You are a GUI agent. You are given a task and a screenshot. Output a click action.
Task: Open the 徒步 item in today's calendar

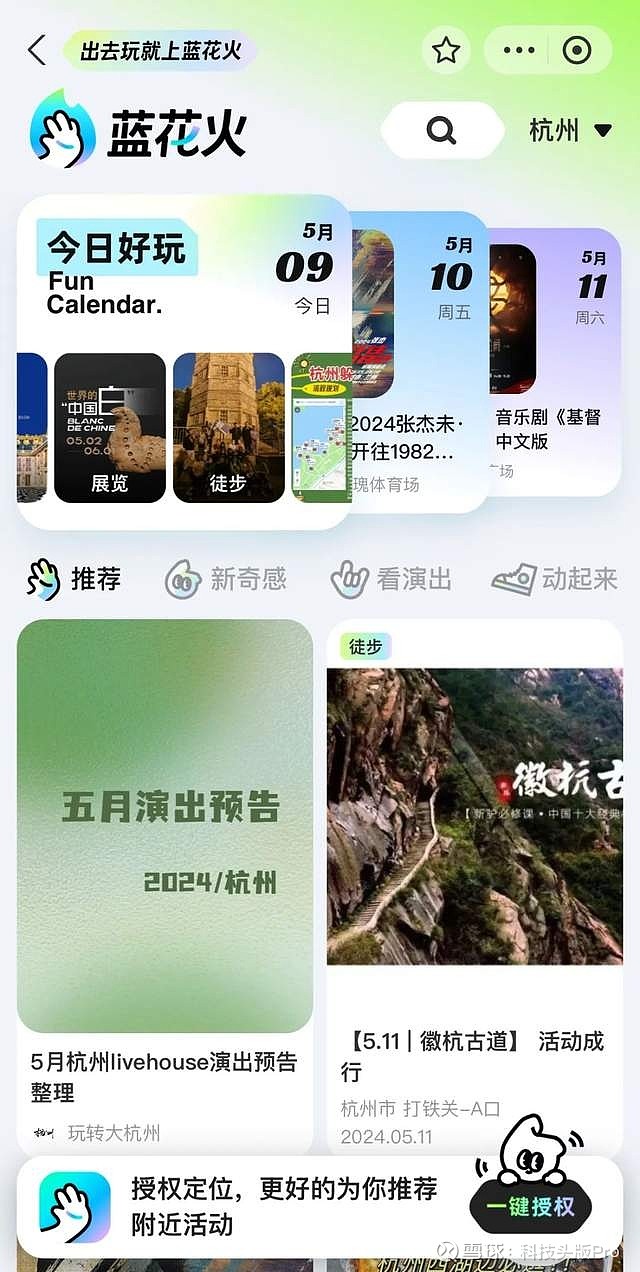(x=229, y=427)
